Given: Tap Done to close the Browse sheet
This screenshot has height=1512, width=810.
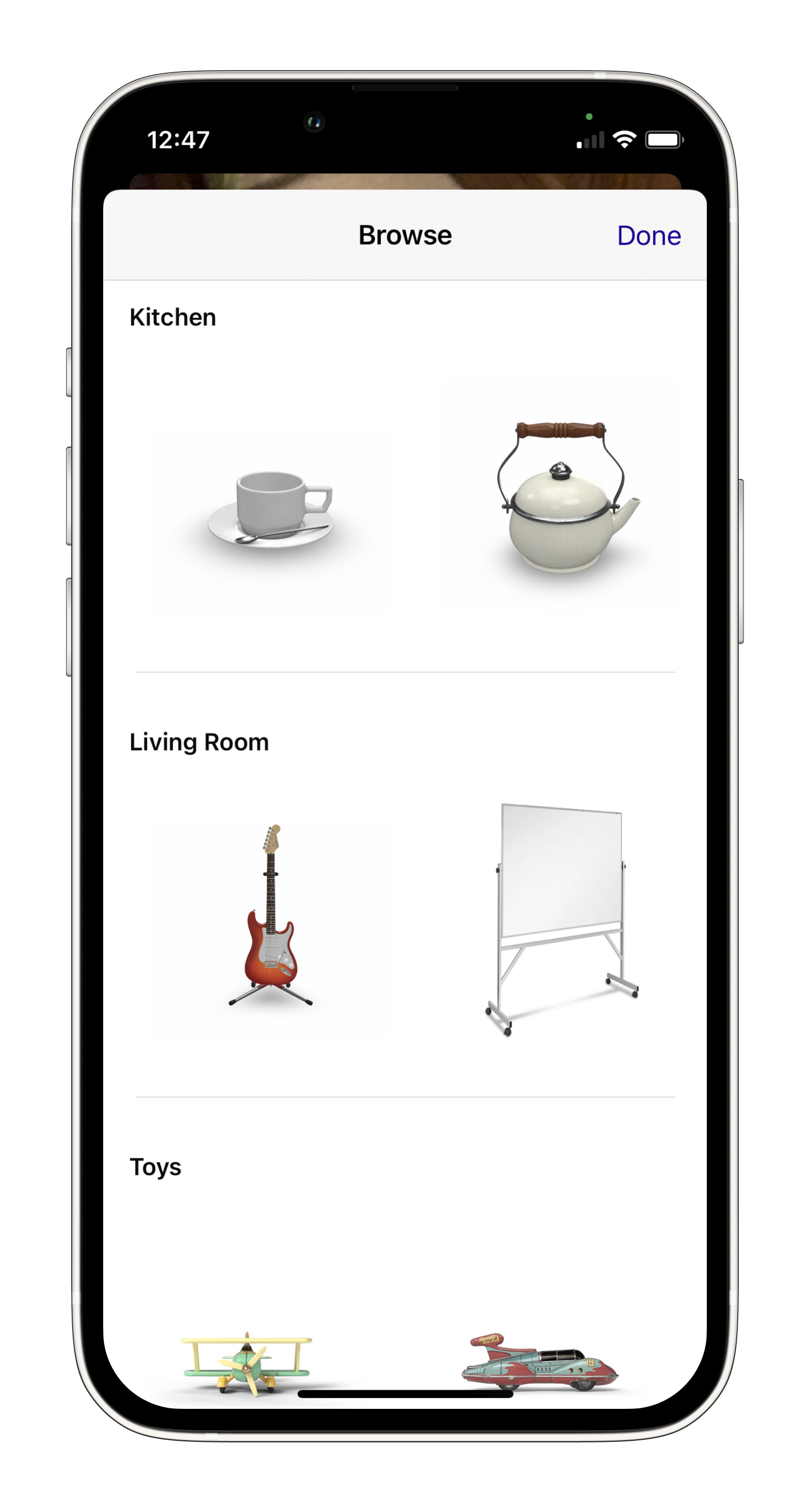Looking at the screenshot, I should [649, 235].
